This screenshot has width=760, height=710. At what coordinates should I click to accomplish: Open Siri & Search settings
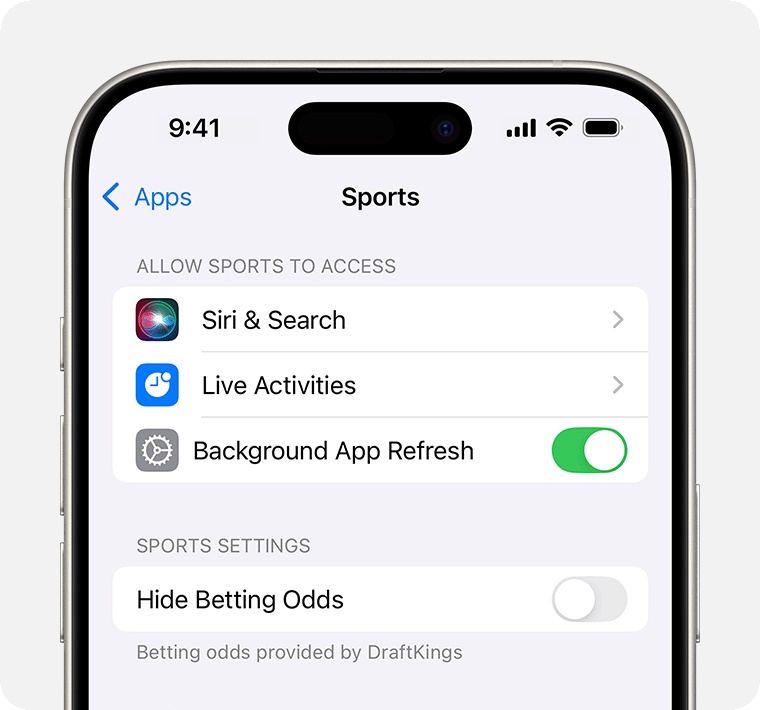coord(380,320)
